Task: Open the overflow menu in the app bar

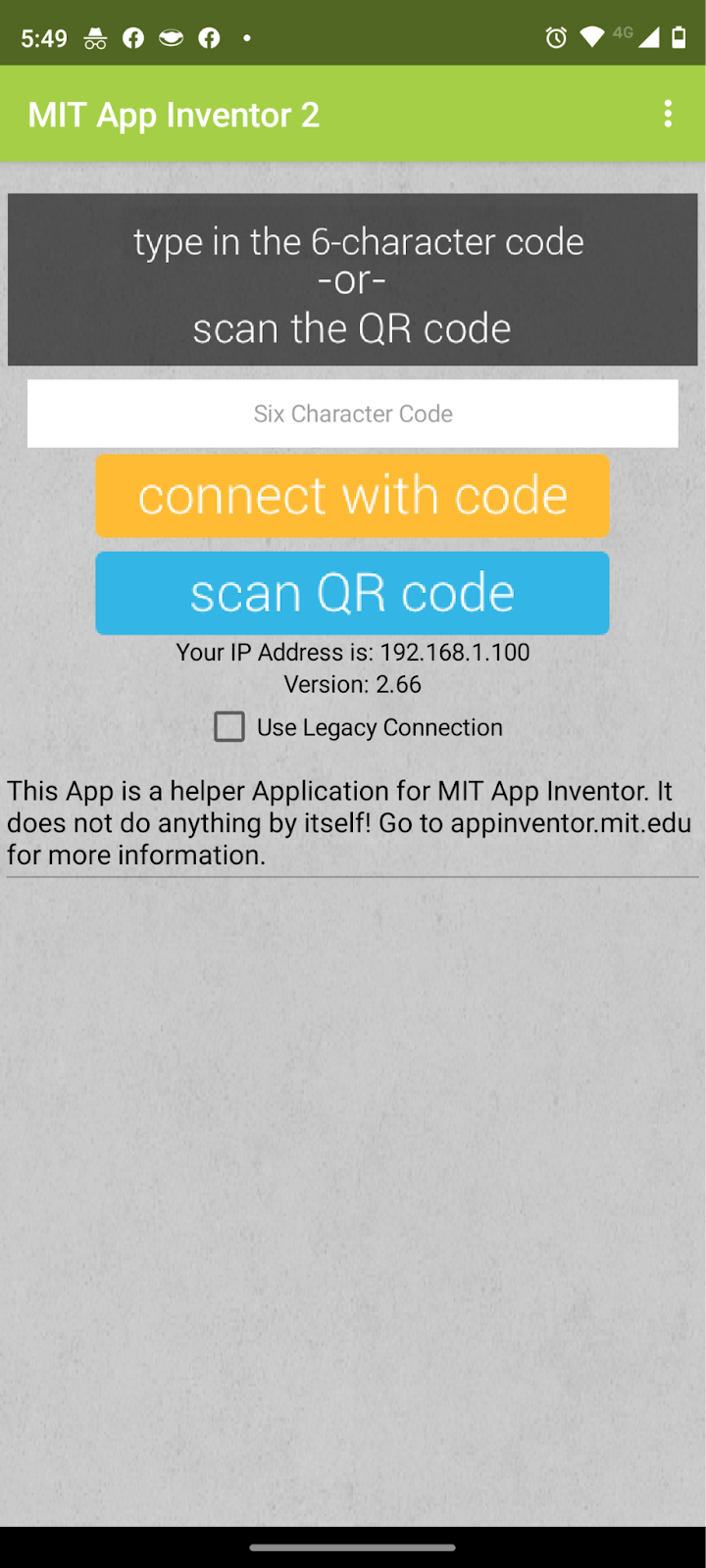Action: click(x=668, y=114)
